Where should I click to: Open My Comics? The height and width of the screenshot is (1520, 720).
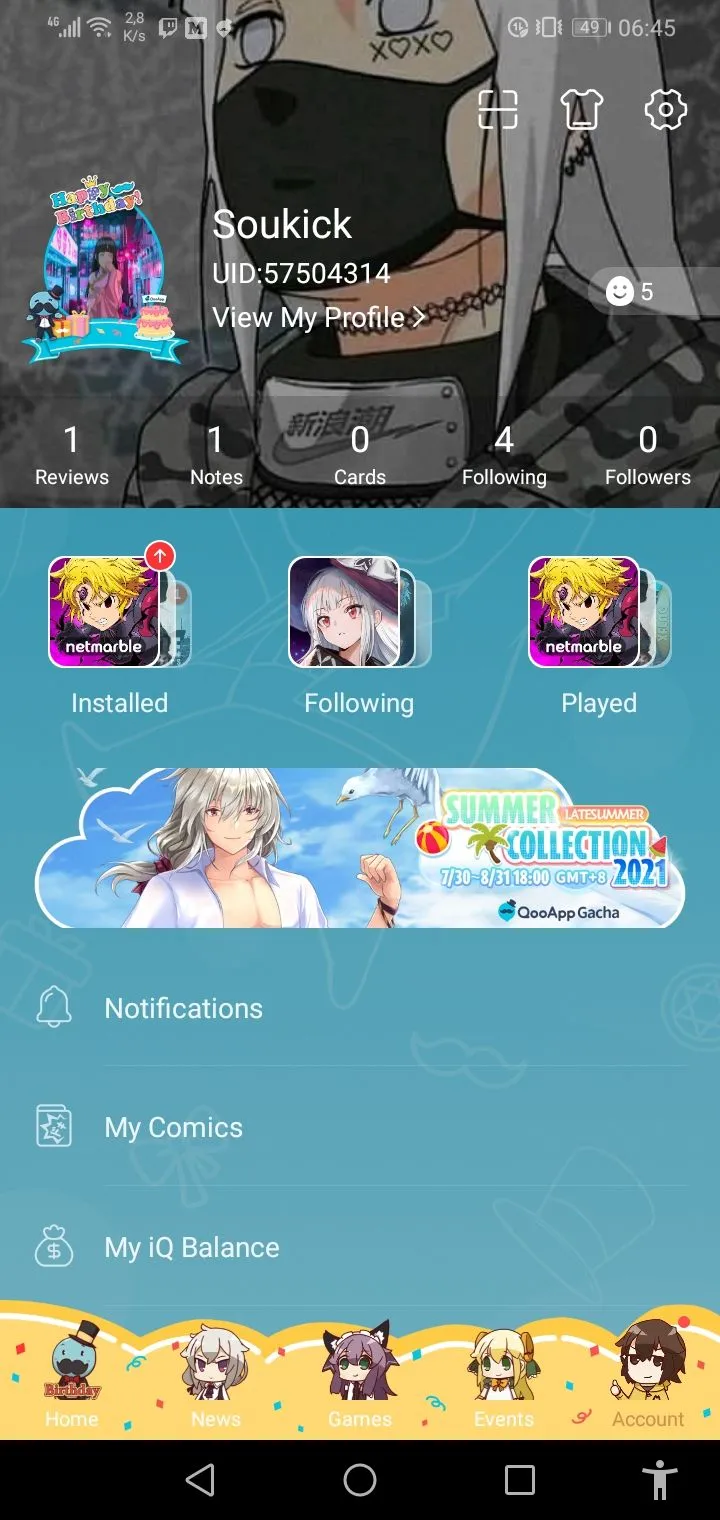[174, 1128]
